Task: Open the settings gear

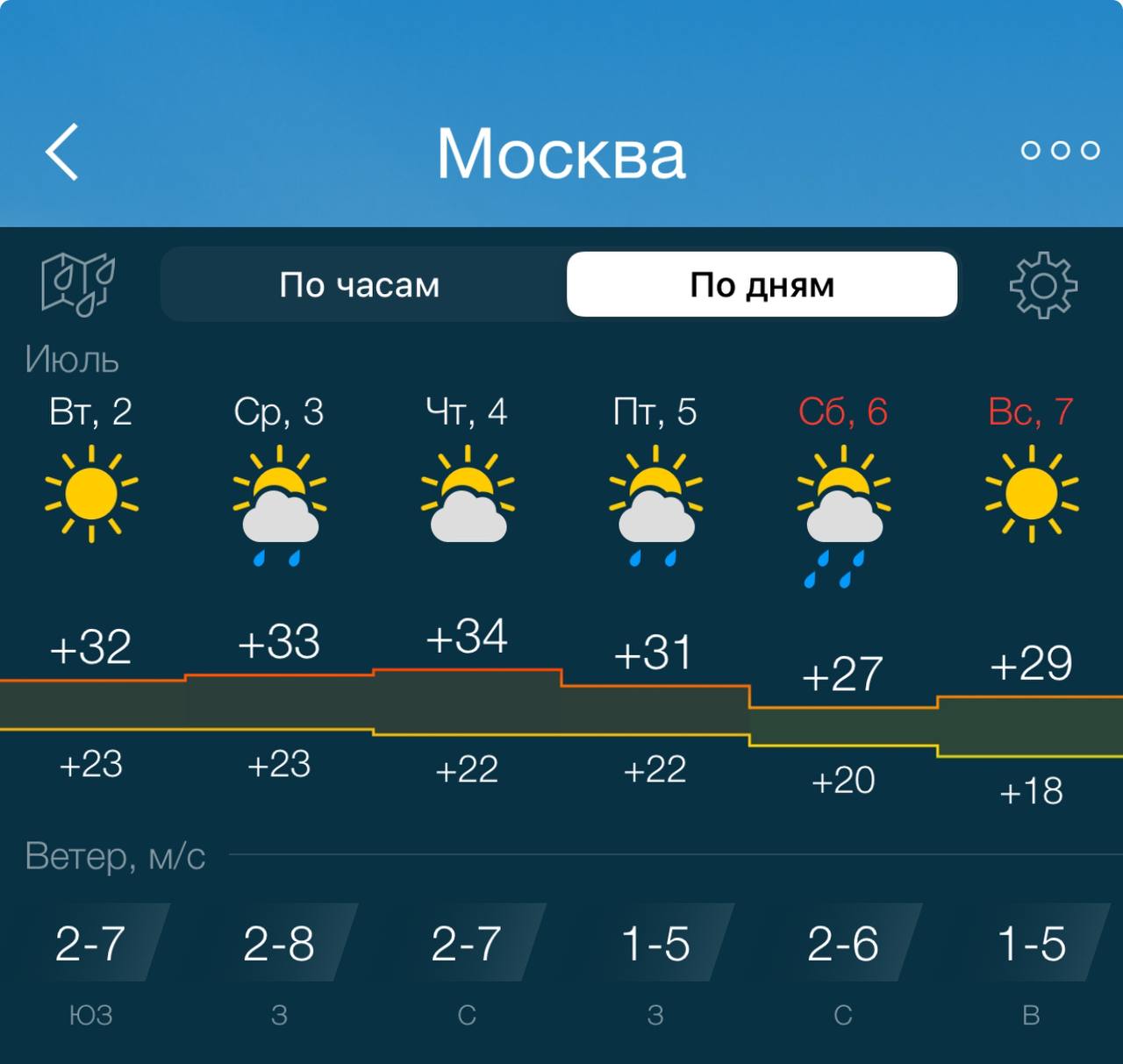Action: [x=1042, y=285]
